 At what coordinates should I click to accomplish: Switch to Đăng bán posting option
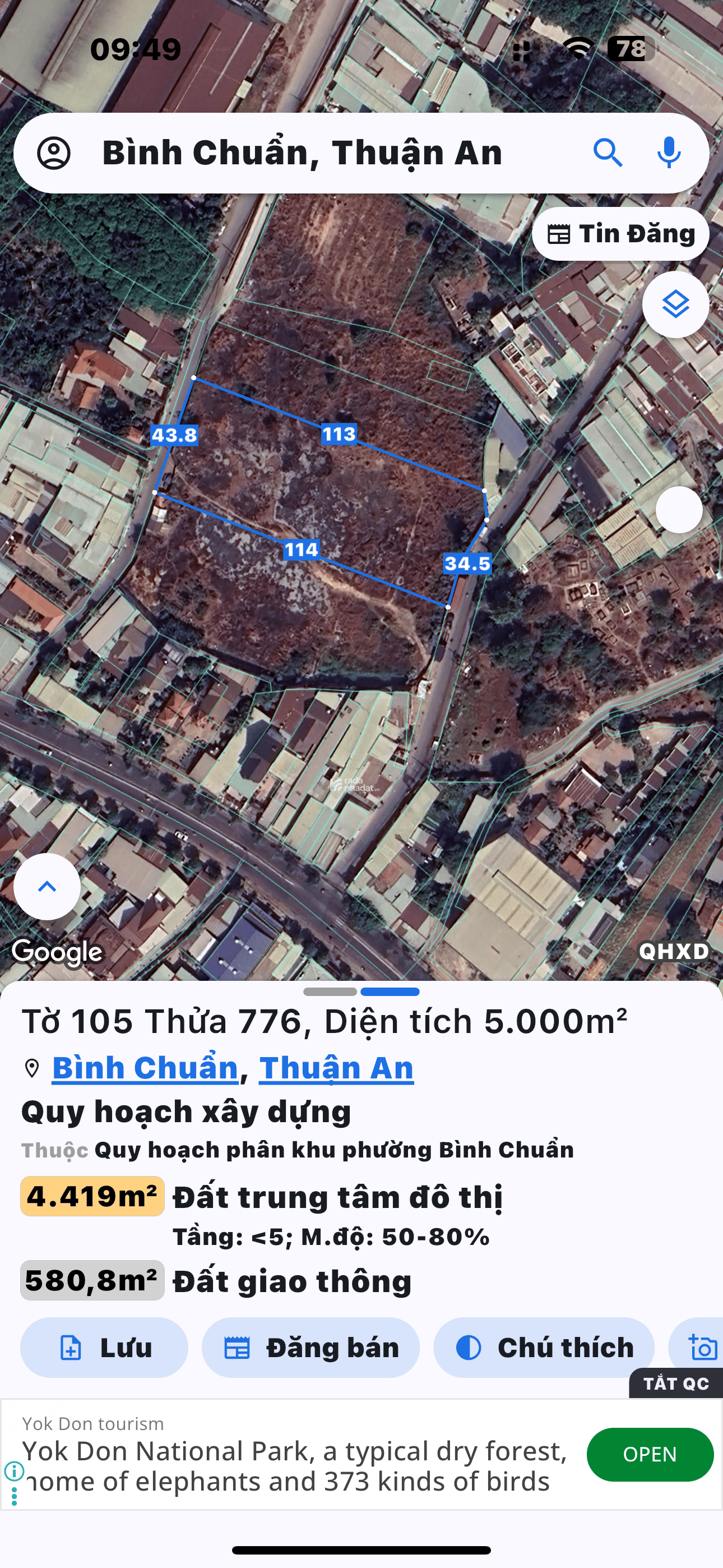tap(310, 1348)
